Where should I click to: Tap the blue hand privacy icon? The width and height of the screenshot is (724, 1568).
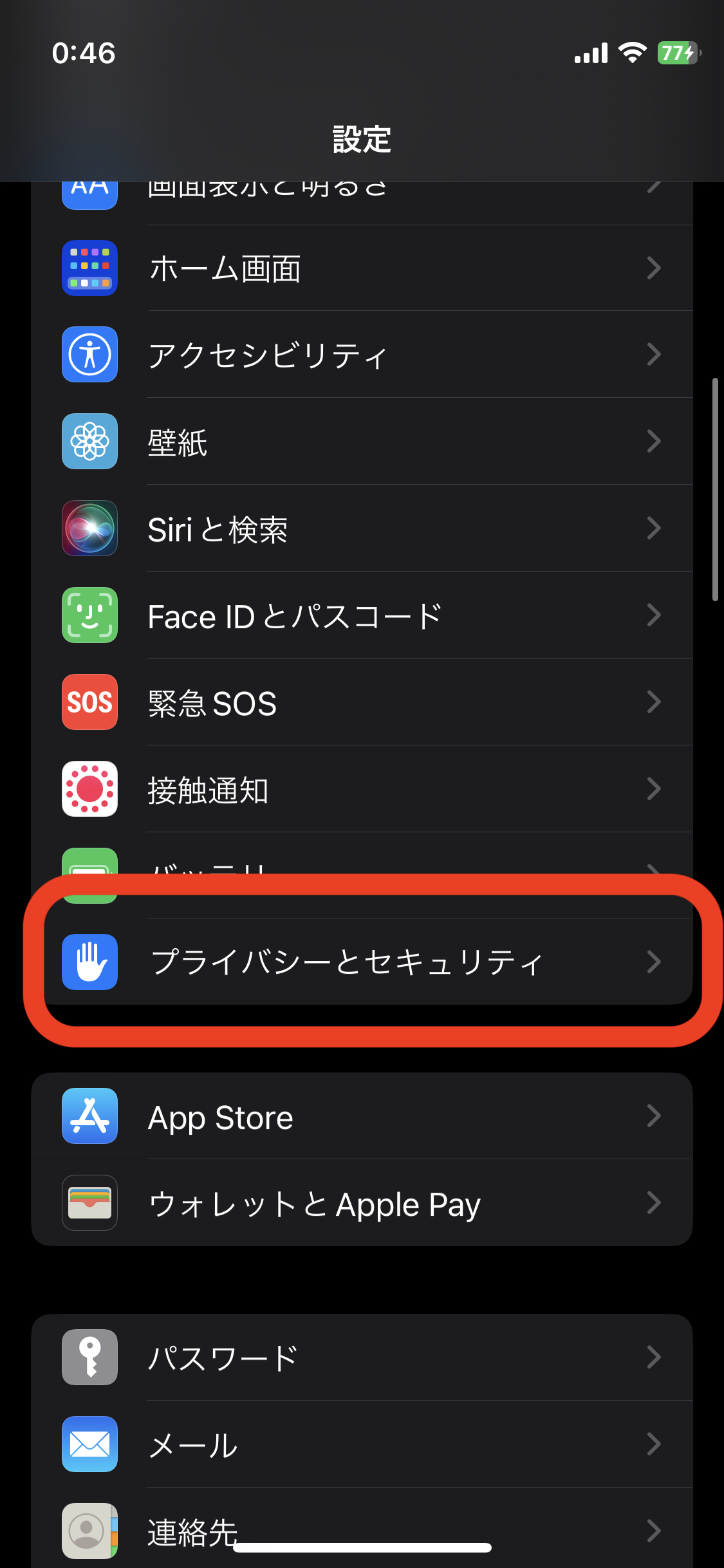89,962
